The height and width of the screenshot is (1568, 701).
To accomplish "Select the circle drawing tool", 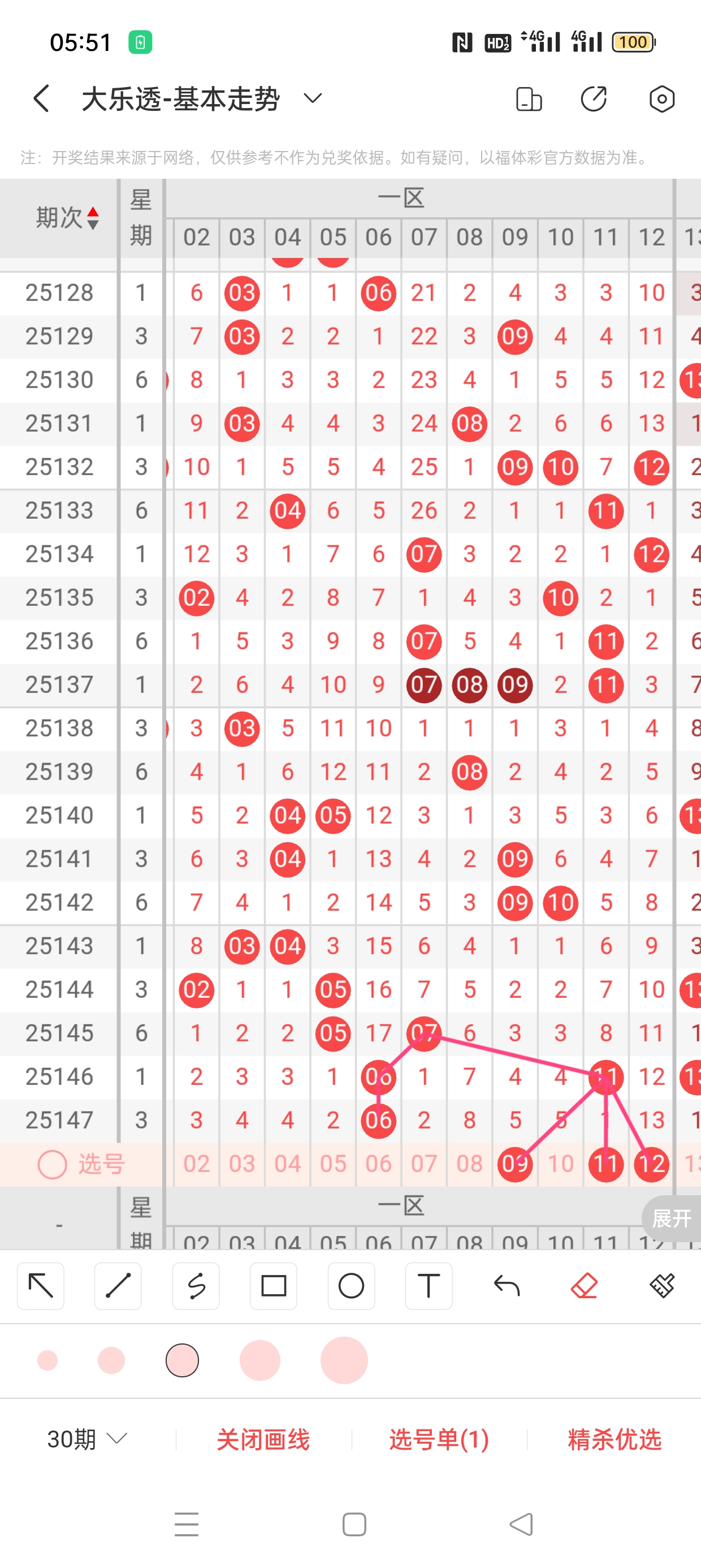I will coord(351,1286).
